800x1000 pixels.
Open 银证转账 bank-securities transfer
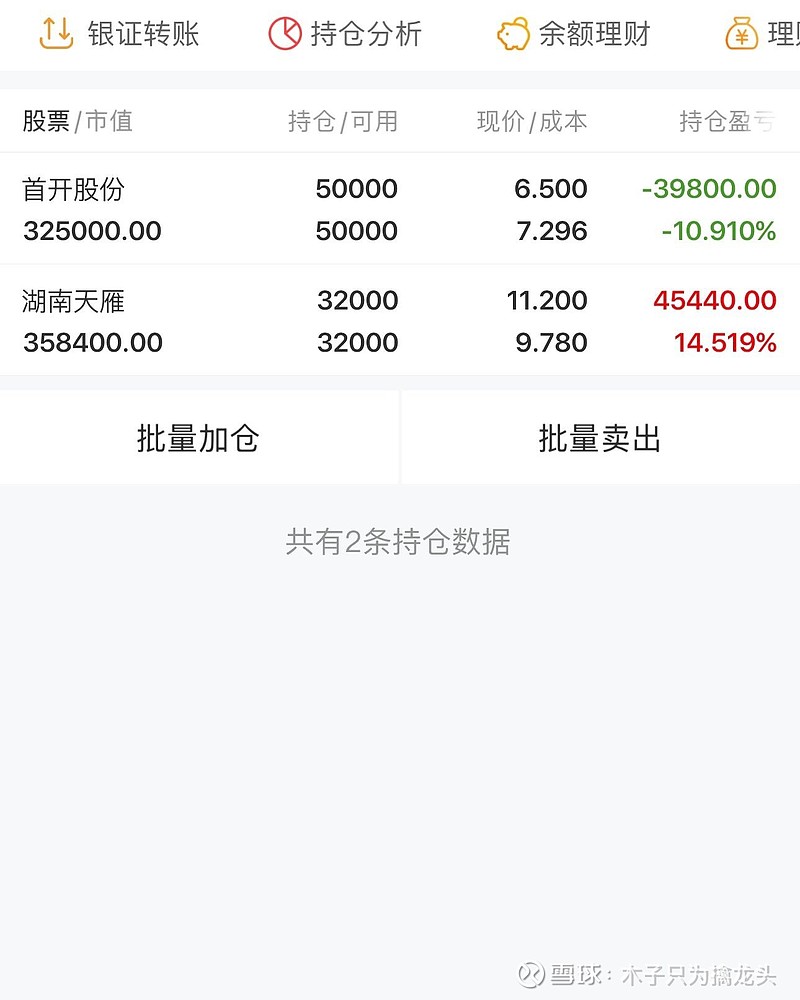point(120,34)
